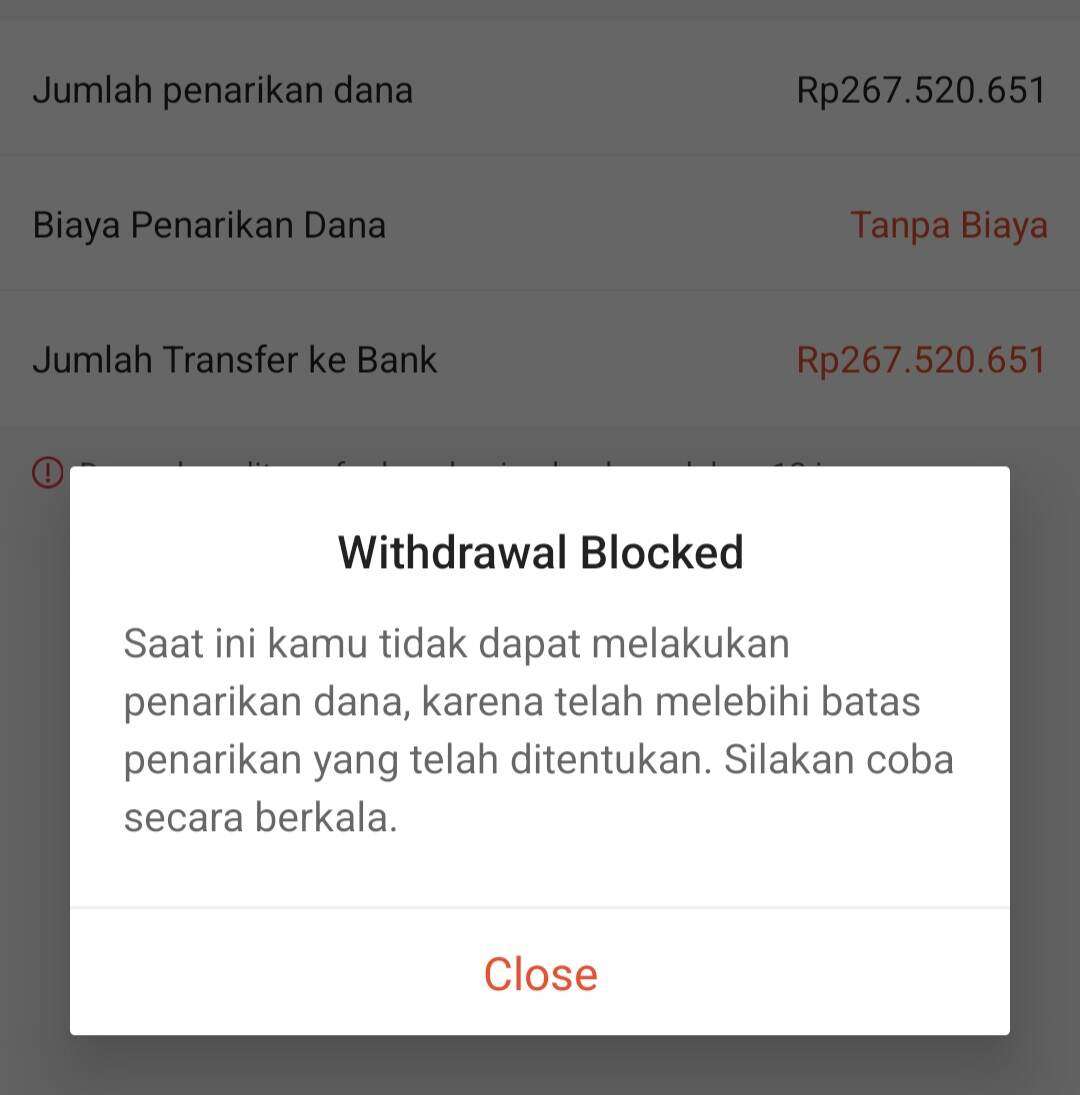Close the Withdrawal Blocked dialog
Screen dimensions: 1080x1095
tap(540, 973)
